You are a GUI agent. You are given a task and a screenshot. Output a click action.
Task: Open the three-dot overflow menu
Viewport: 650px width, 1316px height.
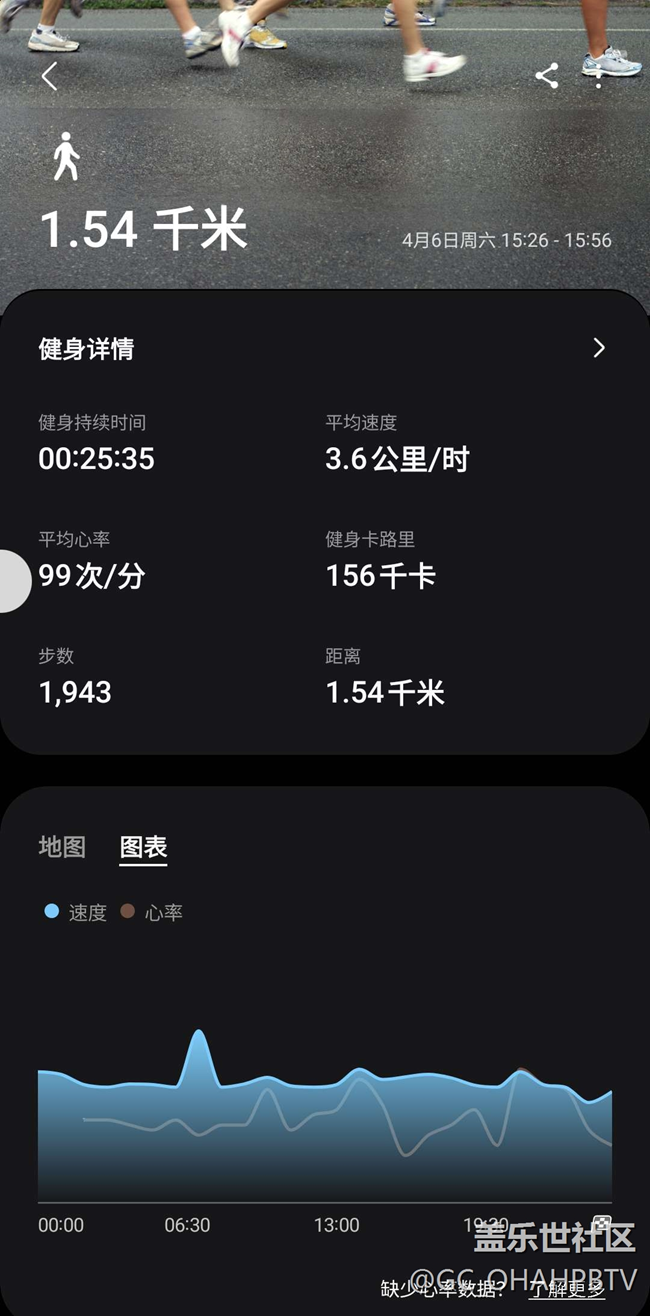coord(598,76)
